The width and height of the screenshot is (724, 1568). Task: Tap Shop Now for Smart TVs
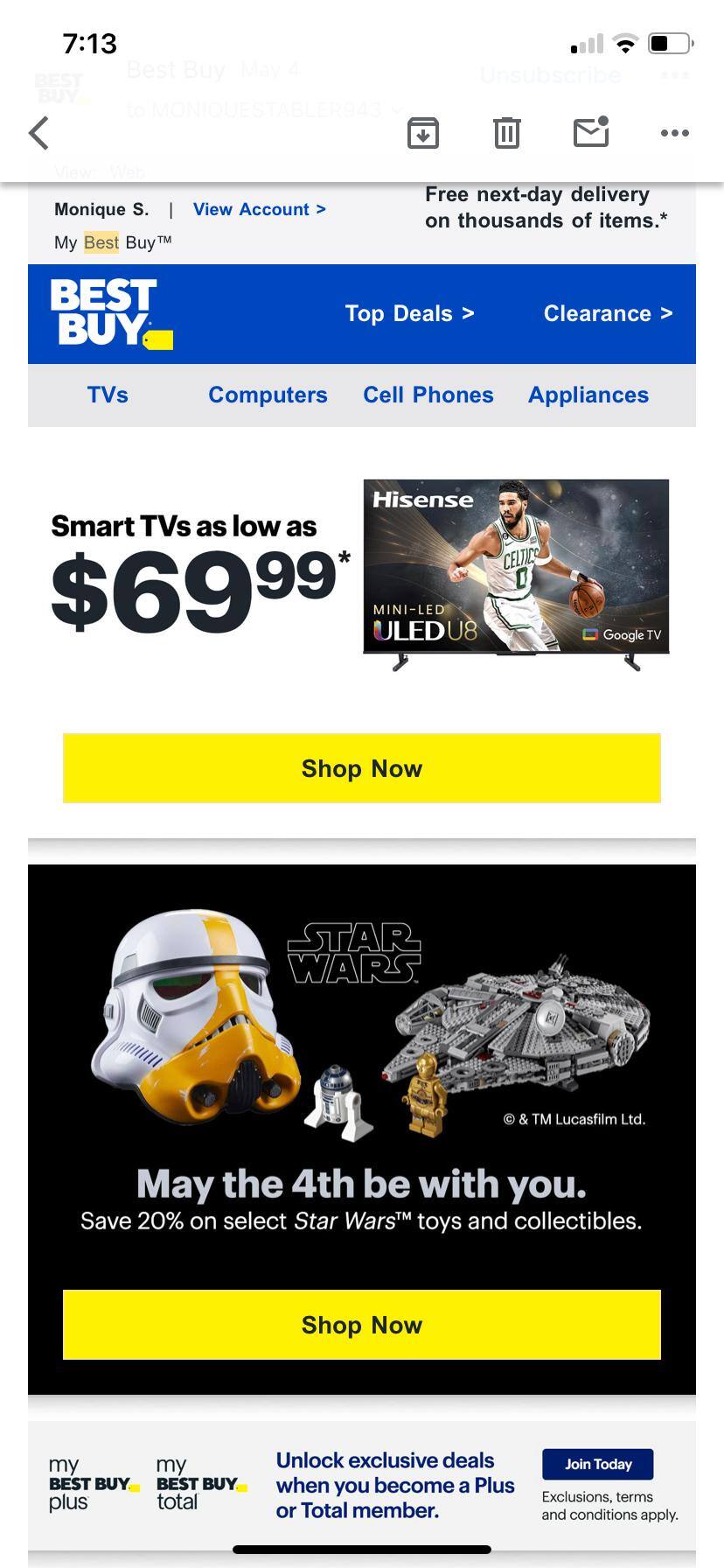pos(362,768)
